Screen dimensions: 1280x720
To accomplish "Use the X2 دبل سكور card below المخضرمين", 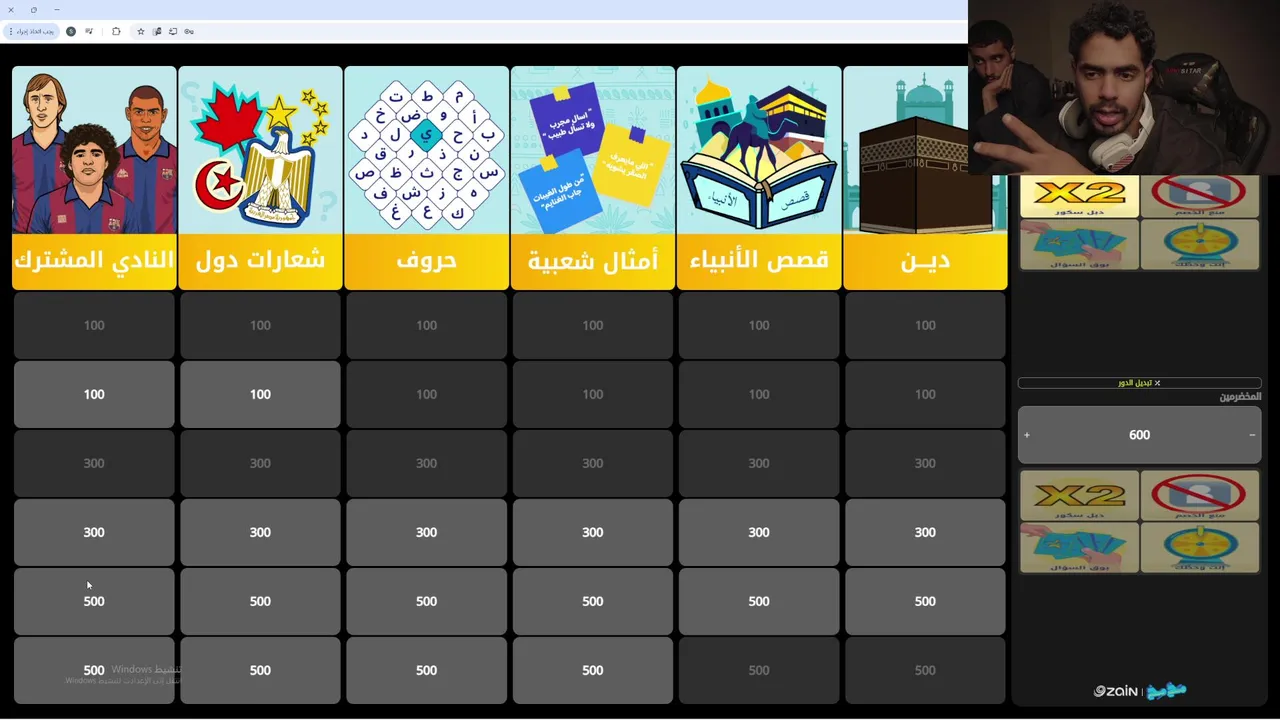I will 1079,496.
